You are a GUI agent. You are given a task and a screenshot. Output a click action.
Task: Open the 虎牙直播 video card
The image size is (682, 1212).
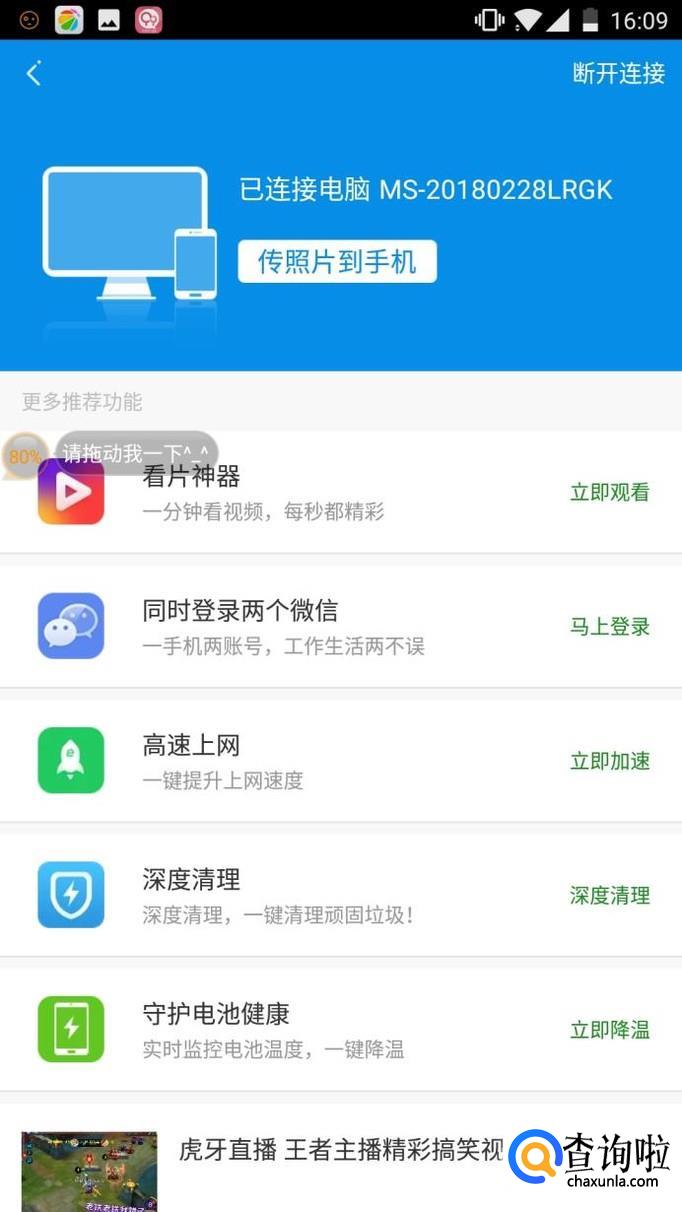pyautogui.click(x=341, y=1158)
